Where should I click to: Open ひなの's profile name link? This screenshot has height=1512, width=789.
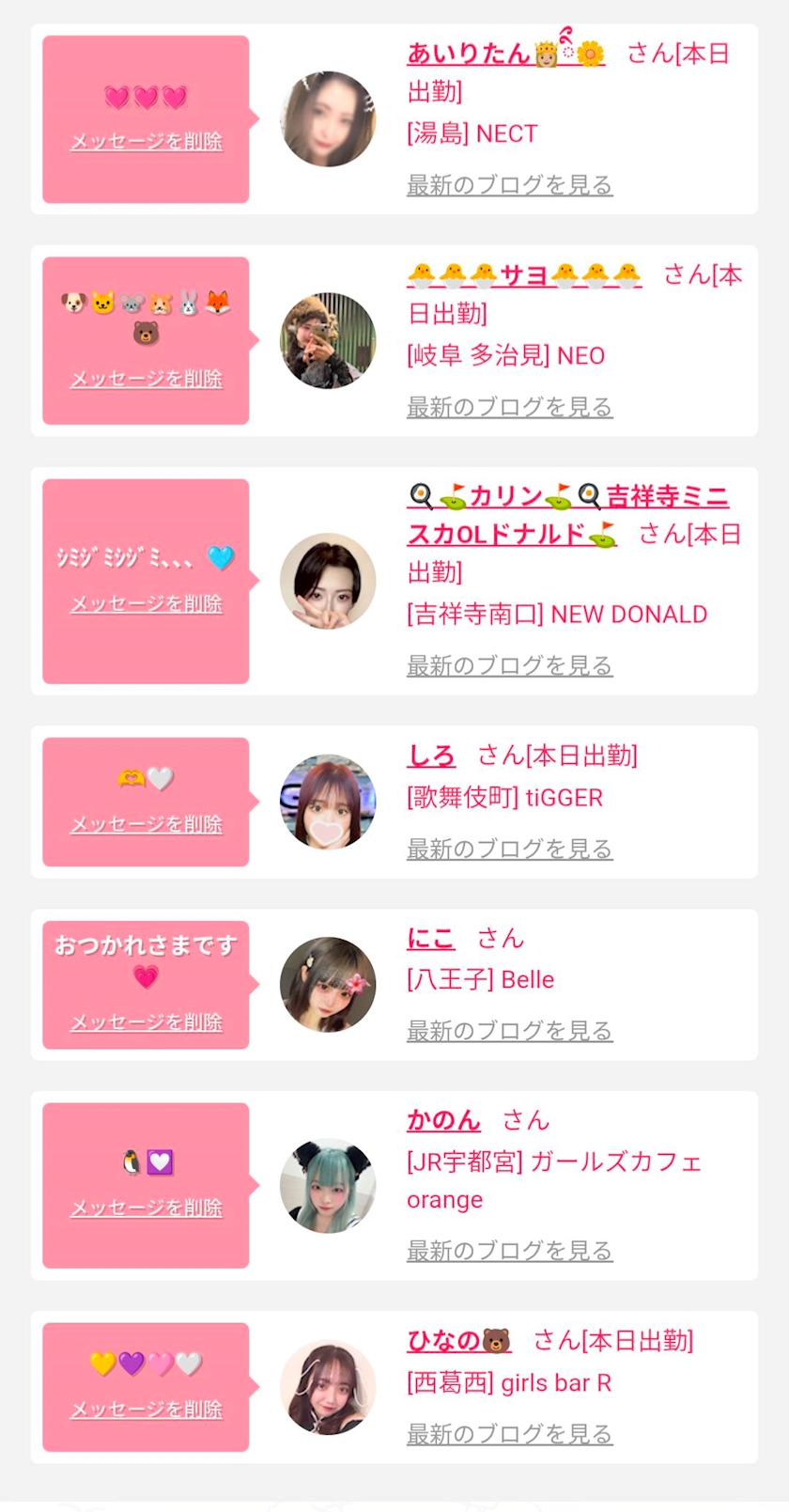pyautogui.click(x=458, y=1341)
